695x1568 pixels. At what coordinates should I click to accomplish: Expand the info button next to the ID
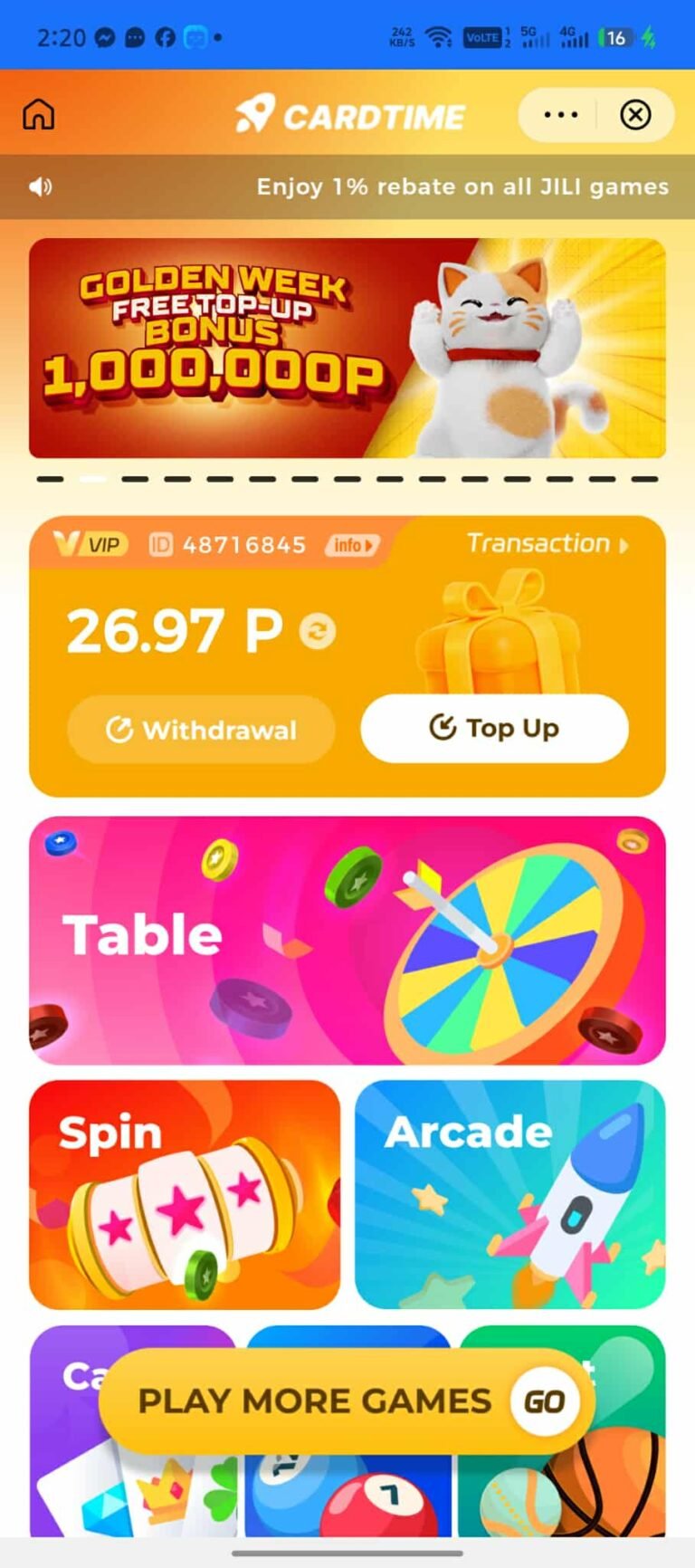352,544
